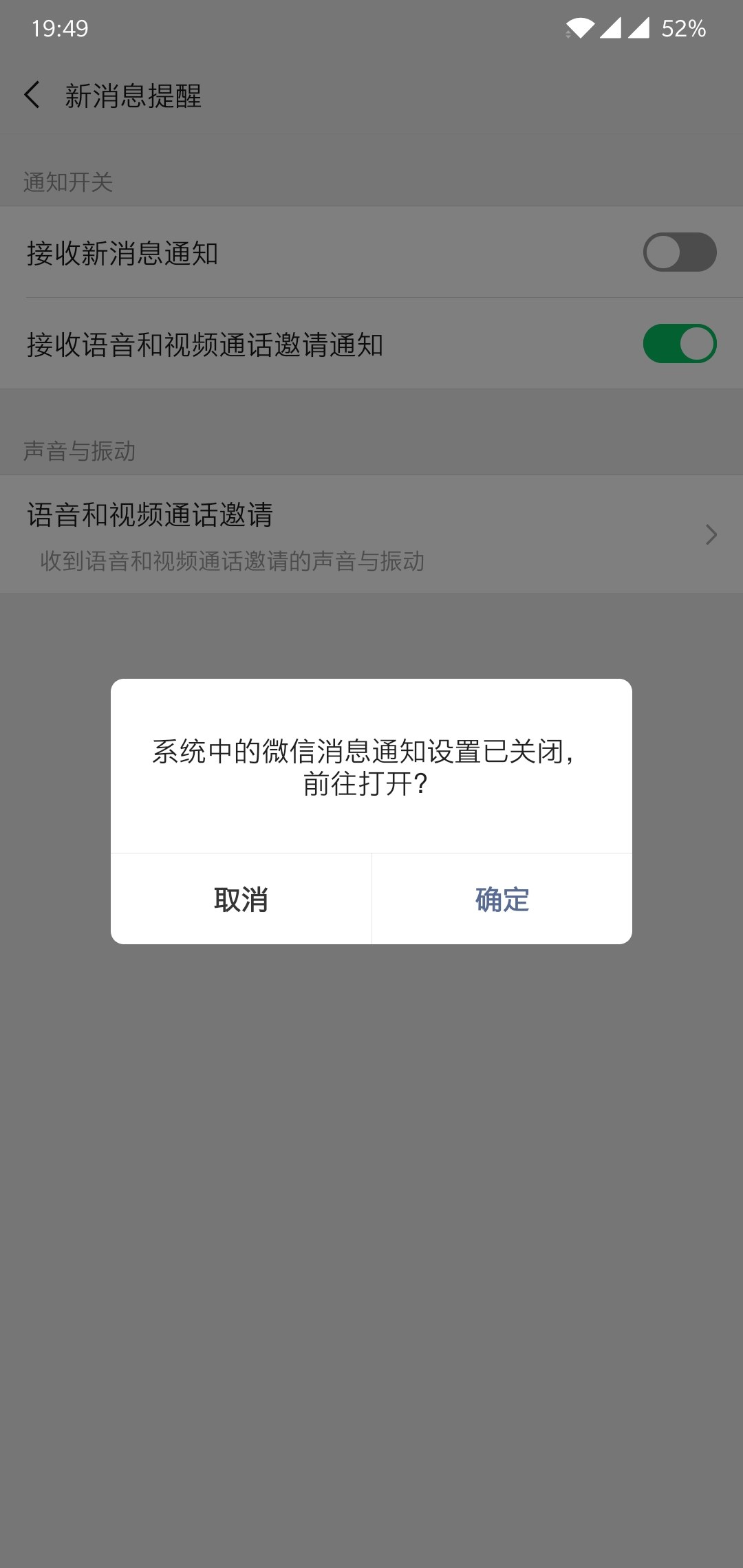Disable 接收语音和视频通话邀请通知
This screenshot has height=1568, width=743.
tap(679, 344)
